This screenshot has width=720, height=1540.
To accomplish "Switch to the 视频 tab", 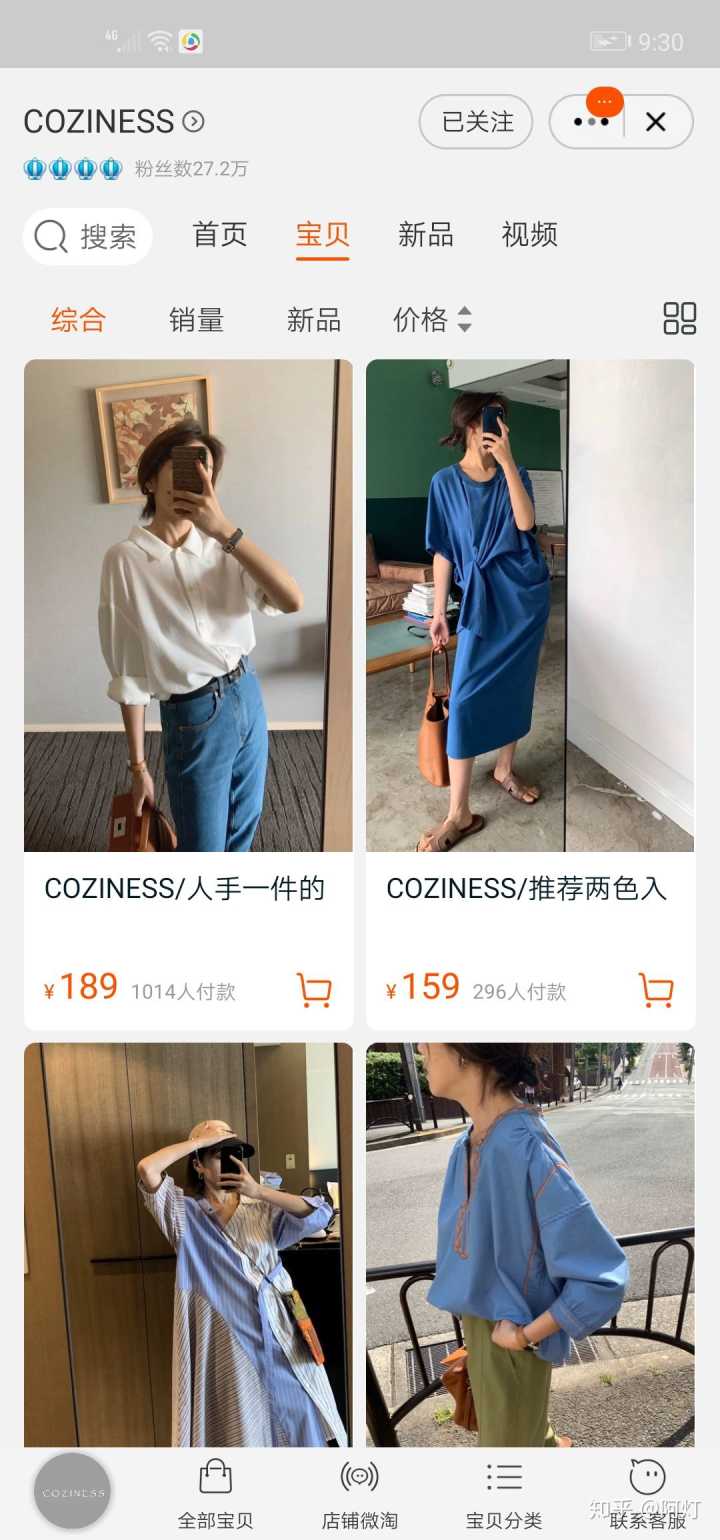I will point(529,235).
